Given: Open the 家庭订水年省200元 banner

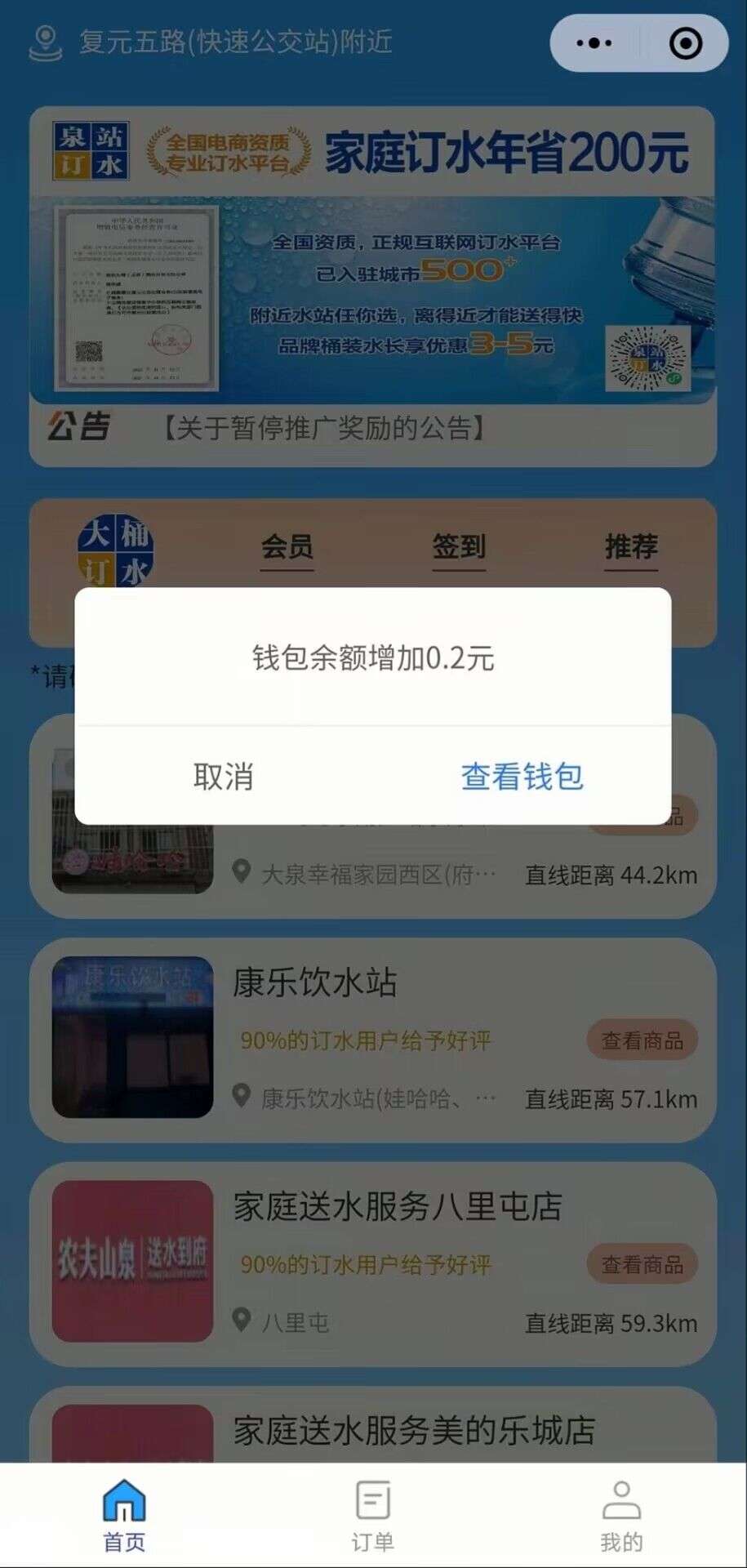Looking at the screenshot, I should pos(373,255).
